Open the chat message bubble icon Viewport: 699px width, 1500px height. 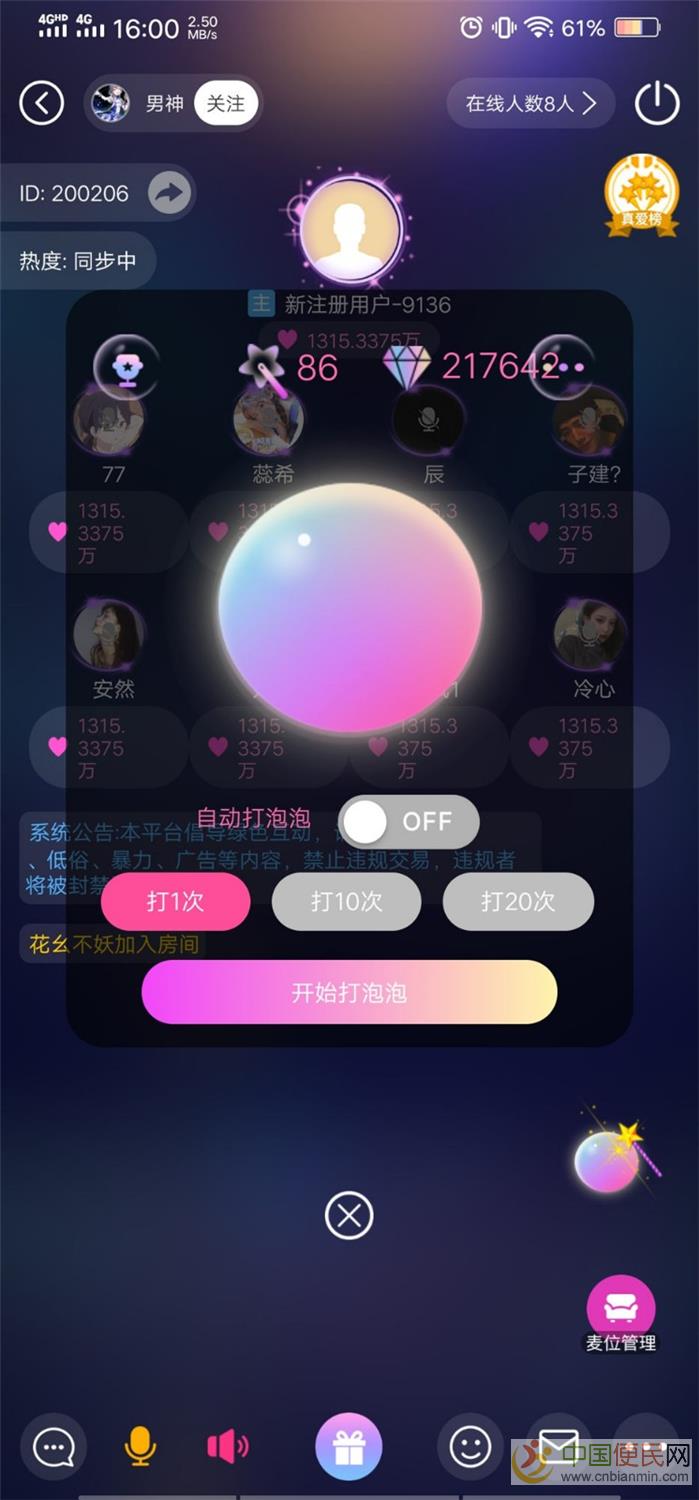point(54,1446)
